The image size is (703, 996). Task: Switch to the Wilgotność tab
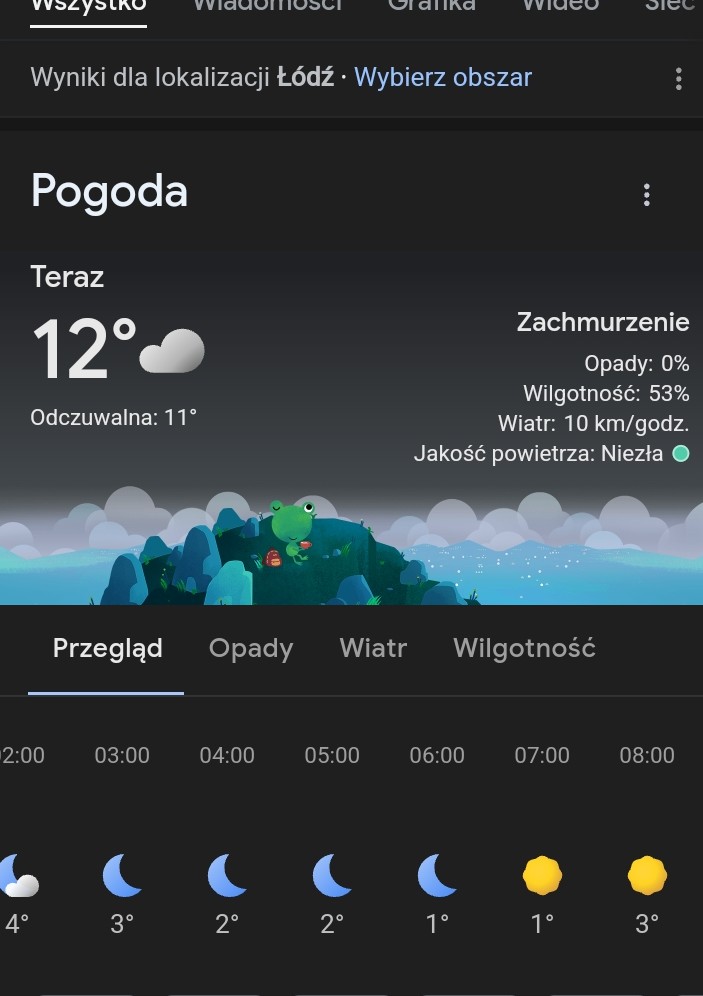524,648
